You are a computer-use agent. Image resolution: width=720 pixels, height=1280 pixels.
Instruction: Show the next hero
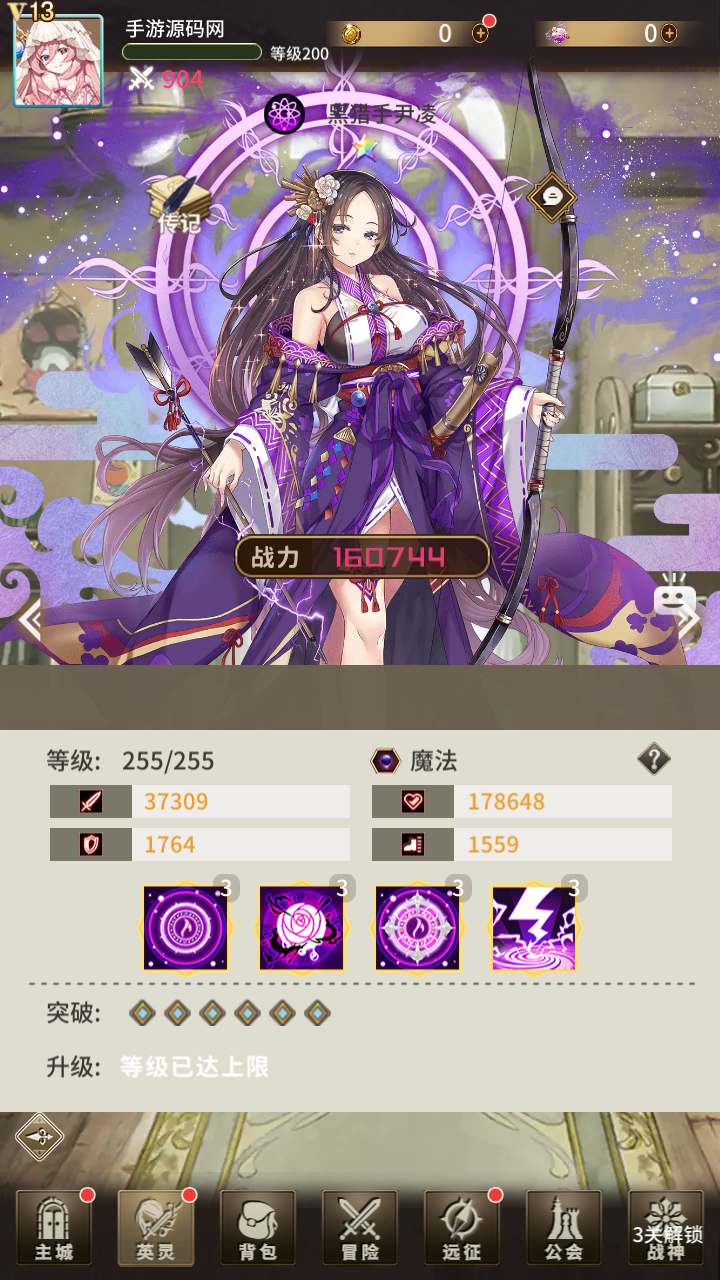point(692,620)
